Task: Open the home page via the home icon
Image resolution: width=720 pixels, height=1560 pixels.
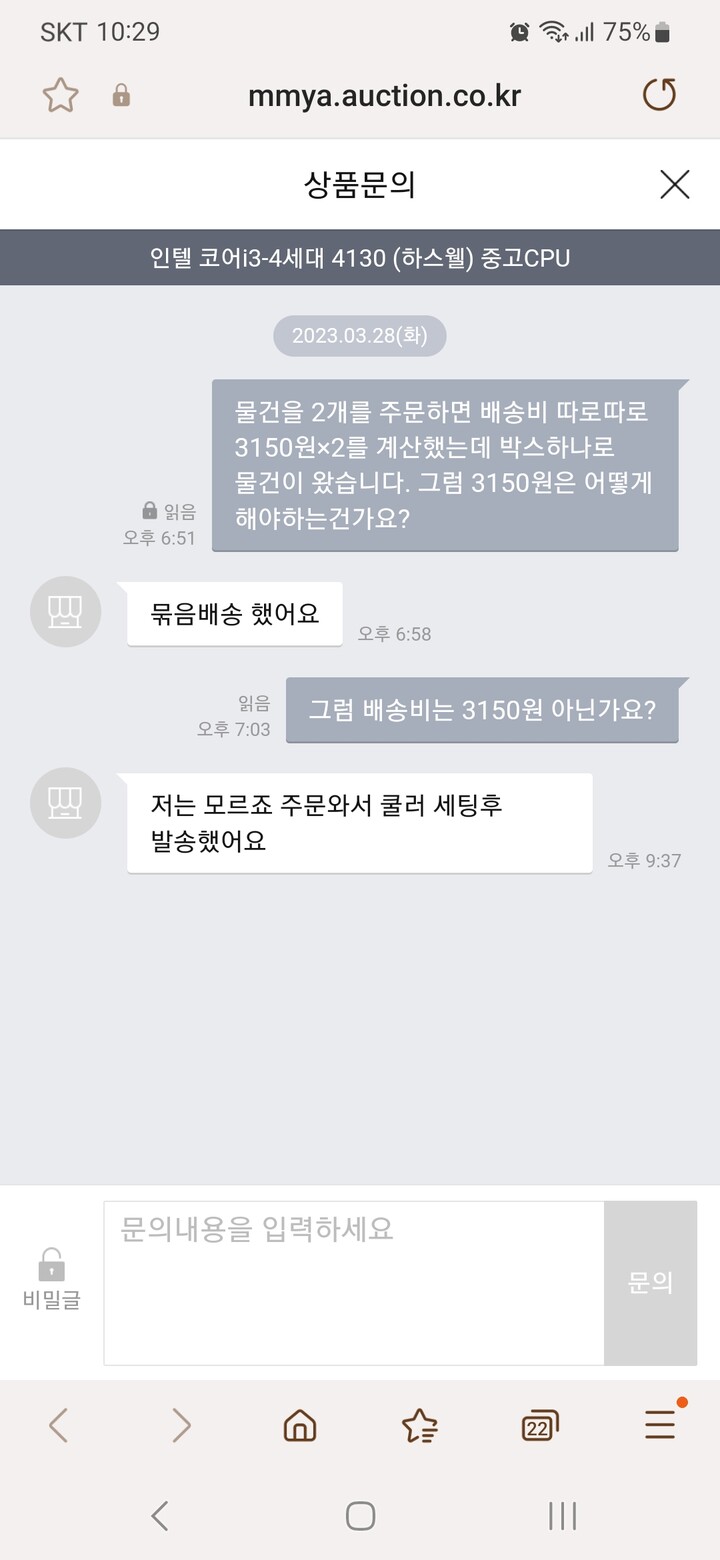Action: point(300,1425)
